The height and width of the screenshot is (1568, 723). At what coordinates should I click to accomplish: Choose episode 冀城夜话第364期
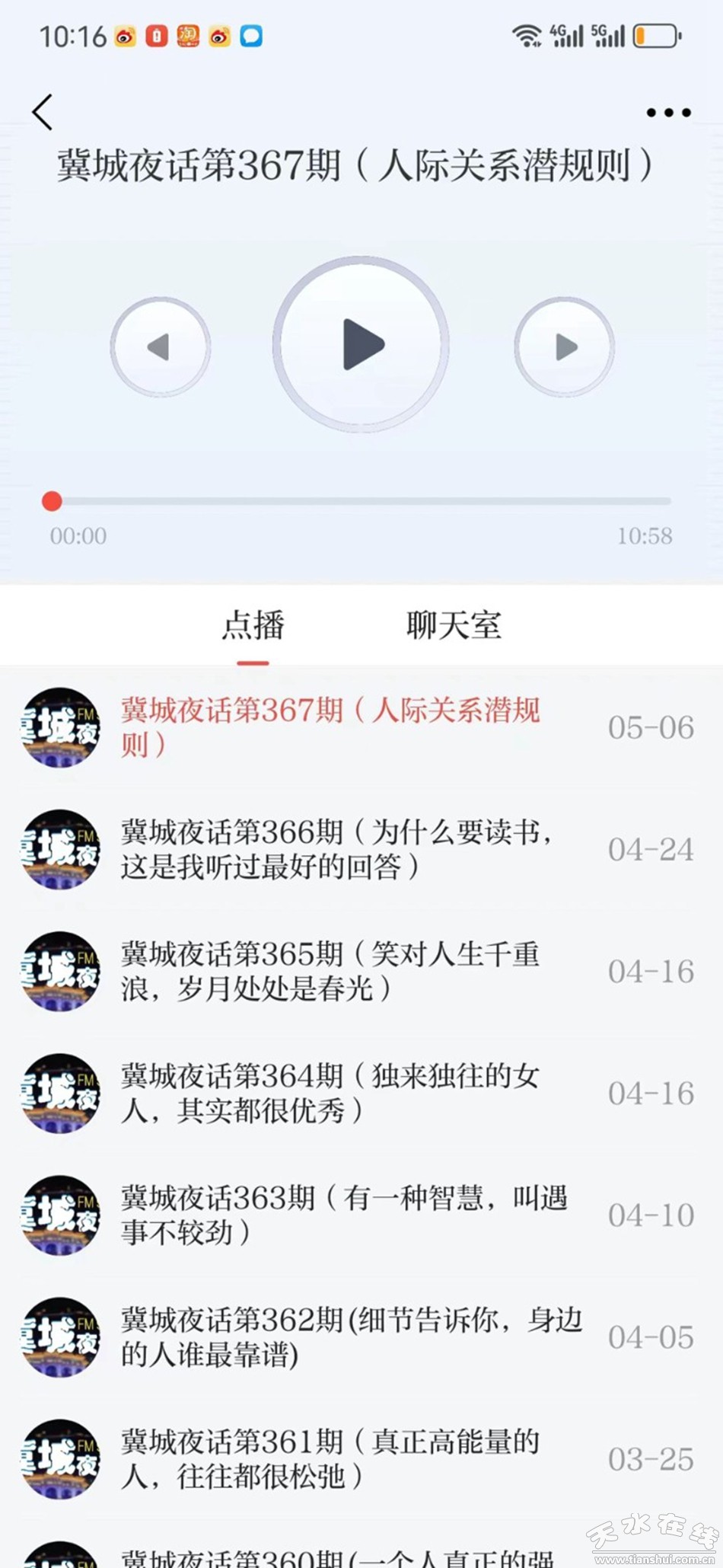click(330, 1093)
